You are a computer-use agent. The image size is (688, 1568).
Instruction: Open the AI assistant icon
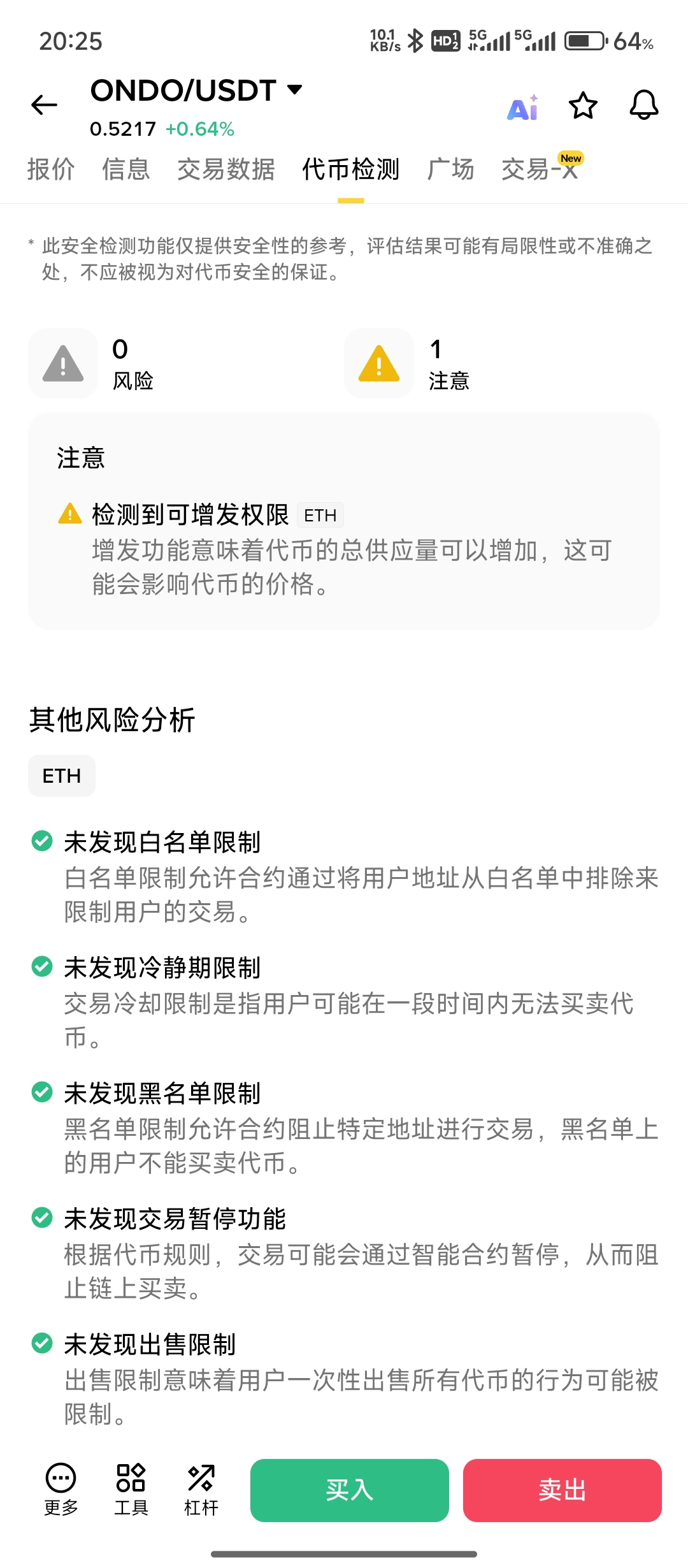[522, 107]
